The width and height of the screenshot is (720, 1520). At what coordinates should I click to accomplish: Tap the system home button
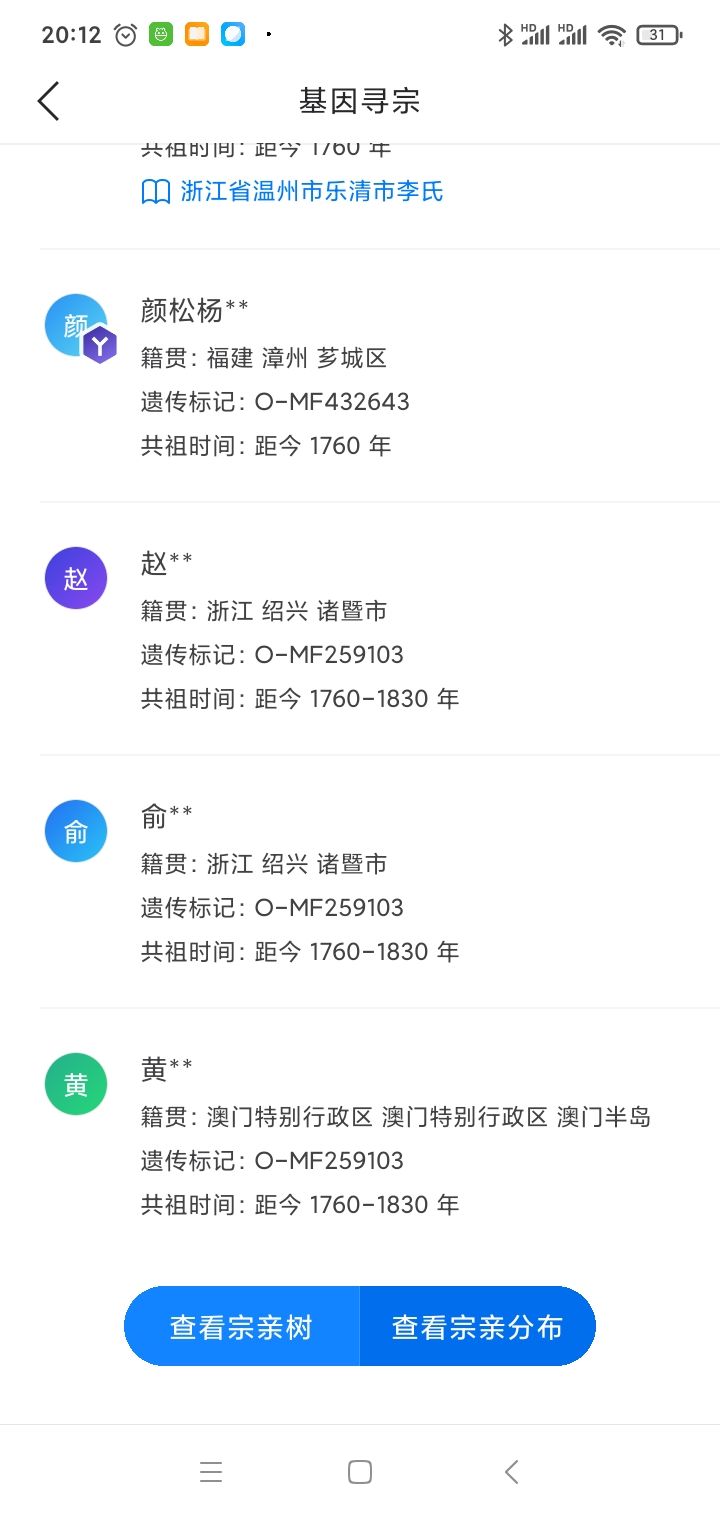[360, 1472]
